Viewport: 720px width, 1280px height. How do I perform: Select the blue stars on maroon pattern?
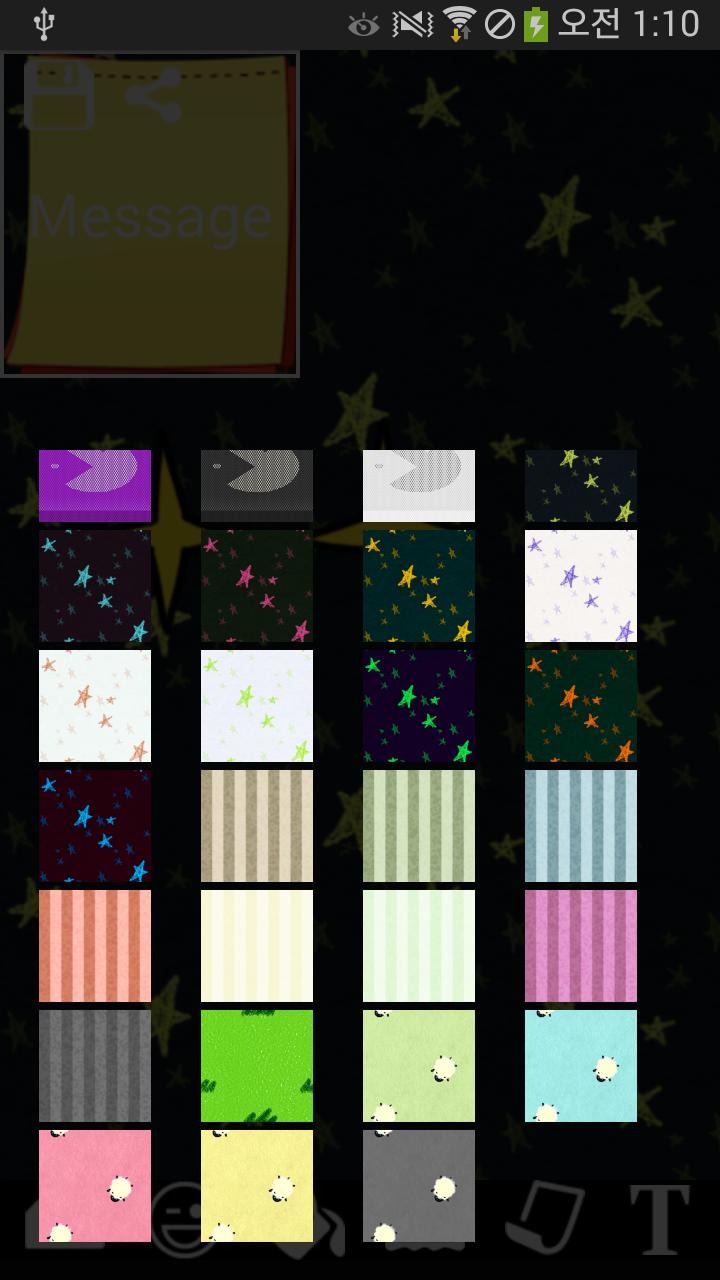[95, 826]
